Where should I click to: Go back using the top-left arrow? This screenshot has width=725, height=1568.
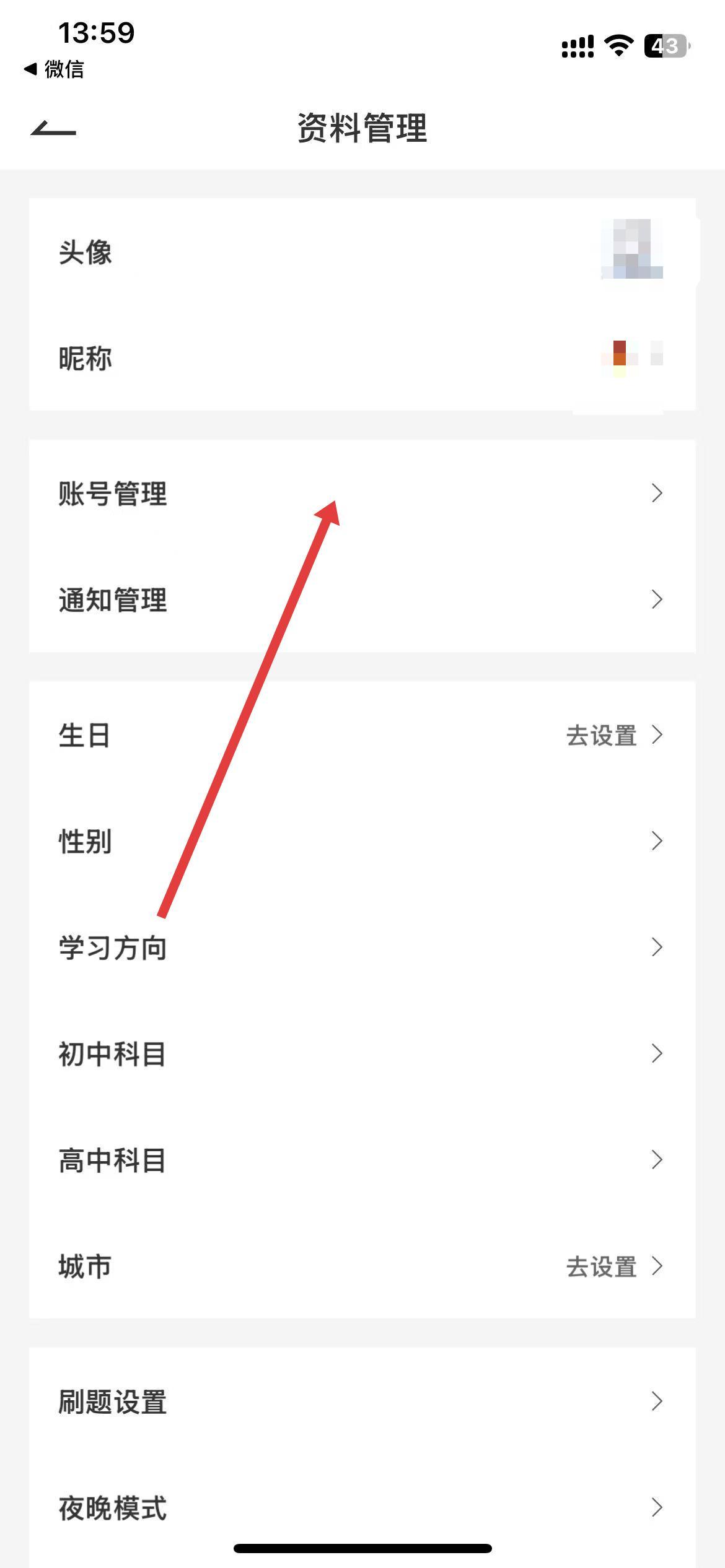(53, 129)
